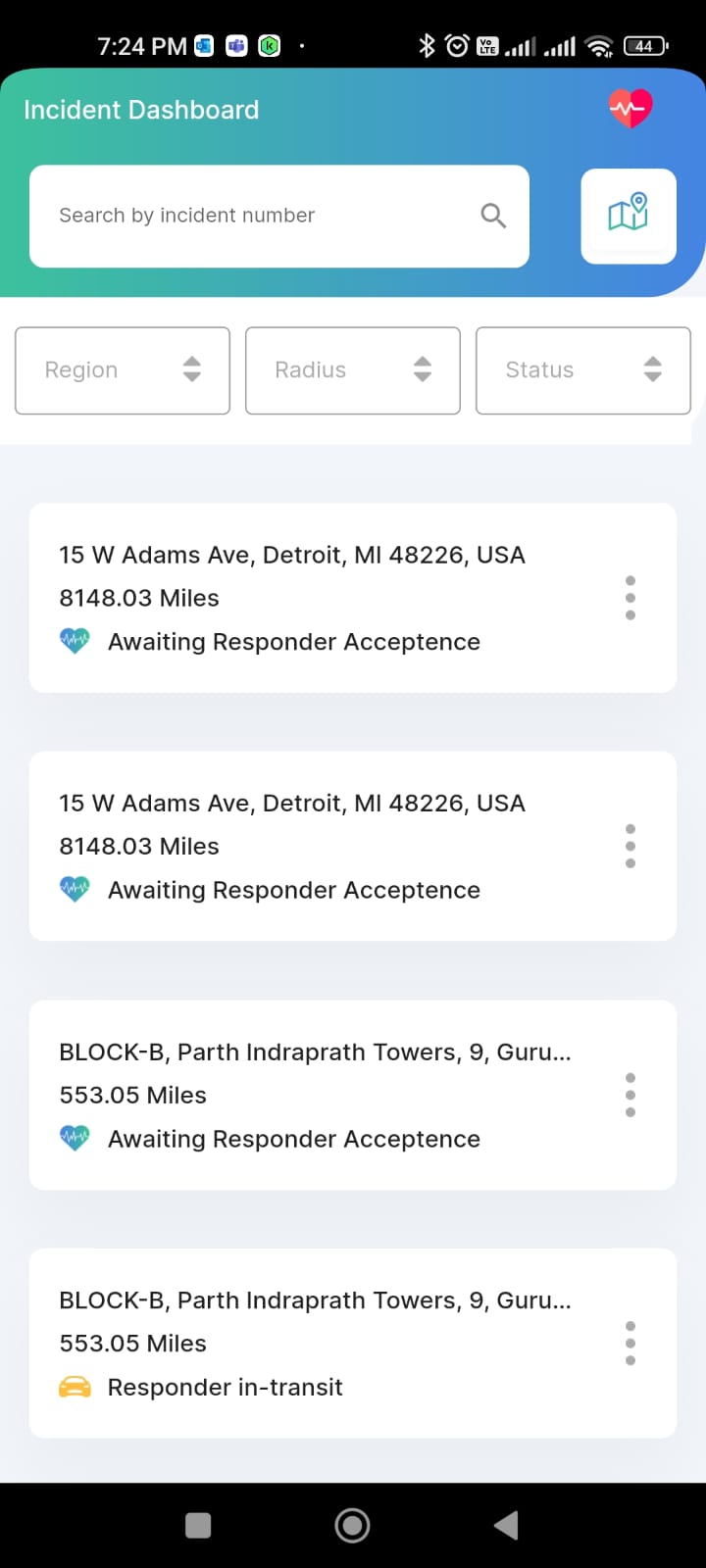Tap the search by incident number field

[255, 216]
